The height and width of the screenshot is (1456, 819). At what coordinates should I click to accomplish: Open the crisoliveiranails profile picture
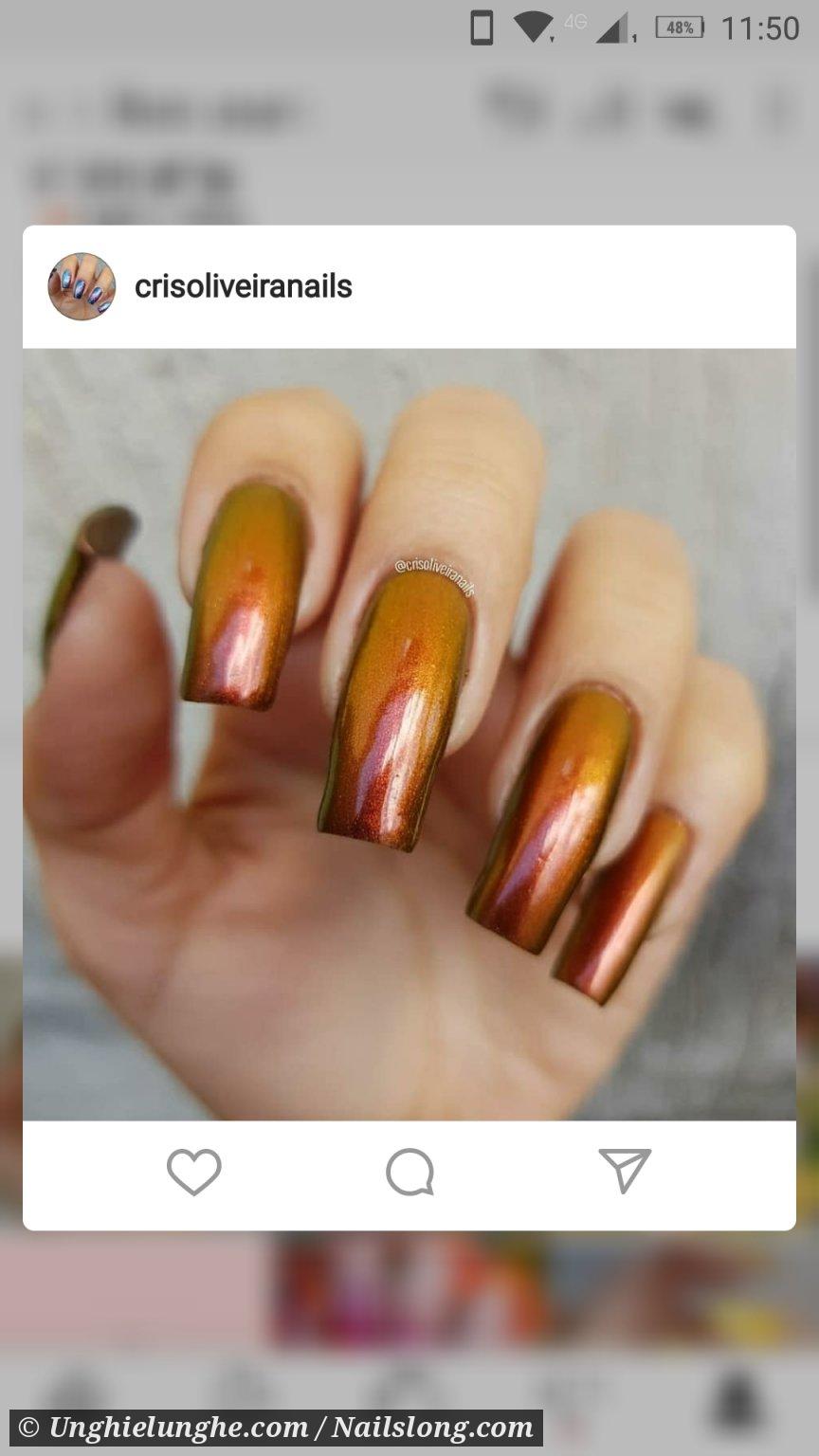(x=82, y=286)
